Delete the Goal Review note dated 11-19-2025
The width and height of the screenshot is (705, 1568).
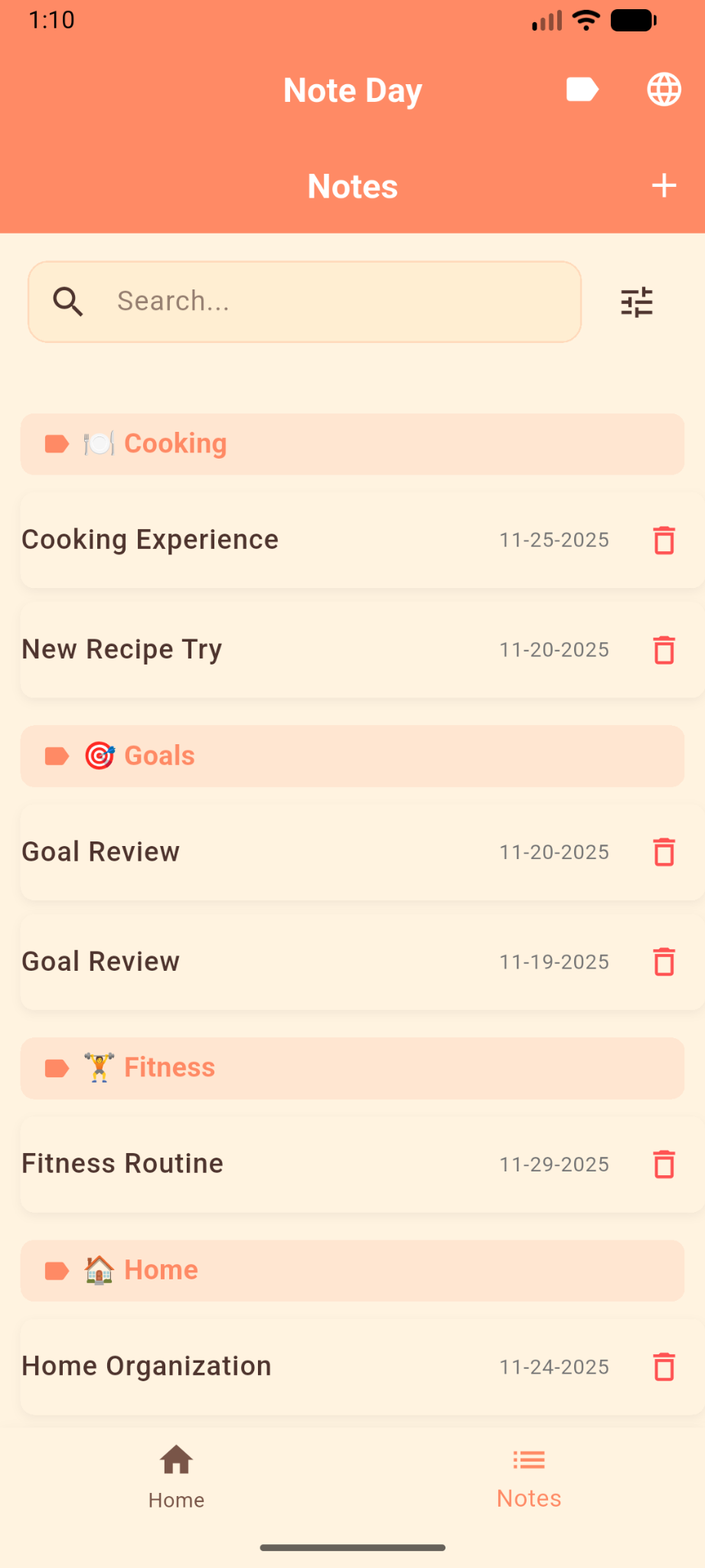pos(664,962)
